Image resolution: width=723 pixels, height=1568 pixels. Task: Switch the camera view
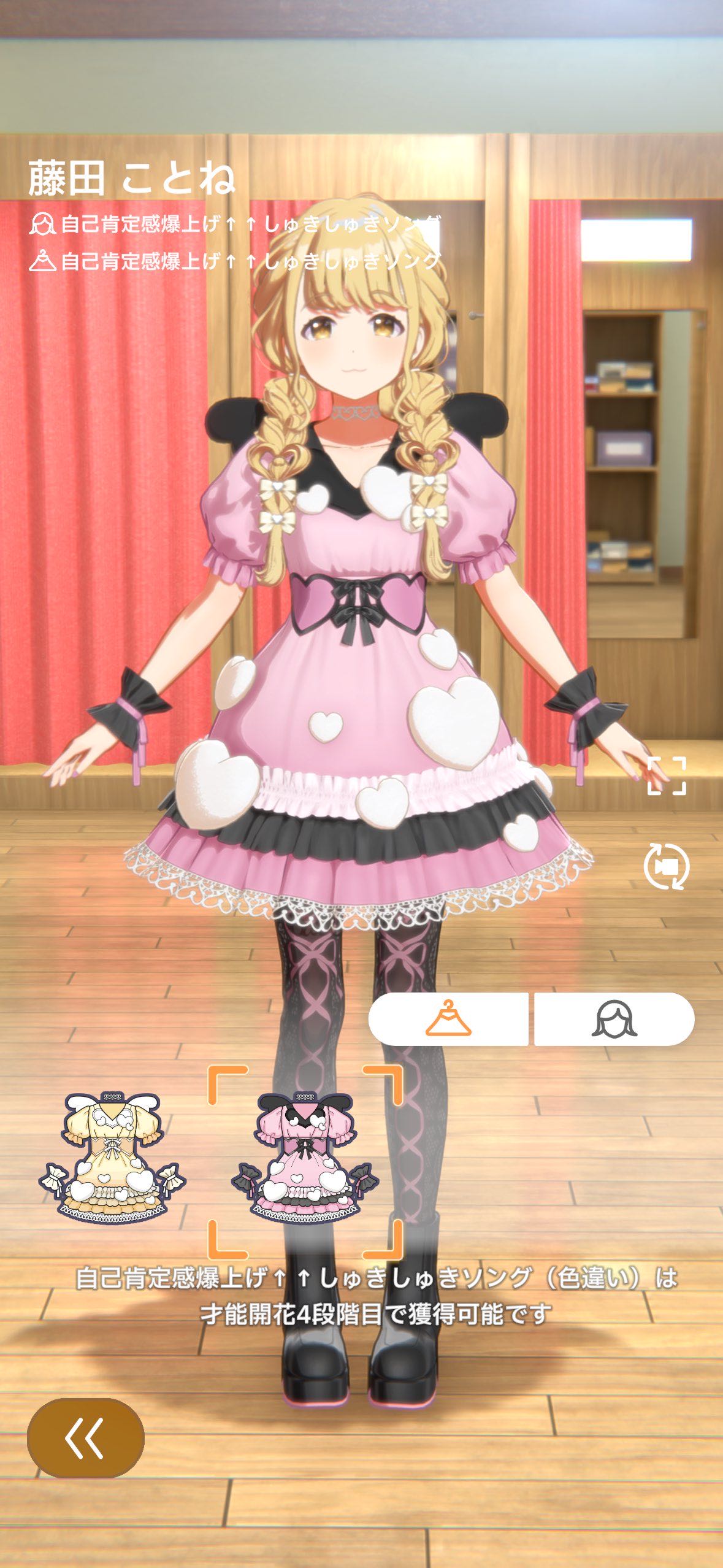pyautogui.click(x=667, y=866)
